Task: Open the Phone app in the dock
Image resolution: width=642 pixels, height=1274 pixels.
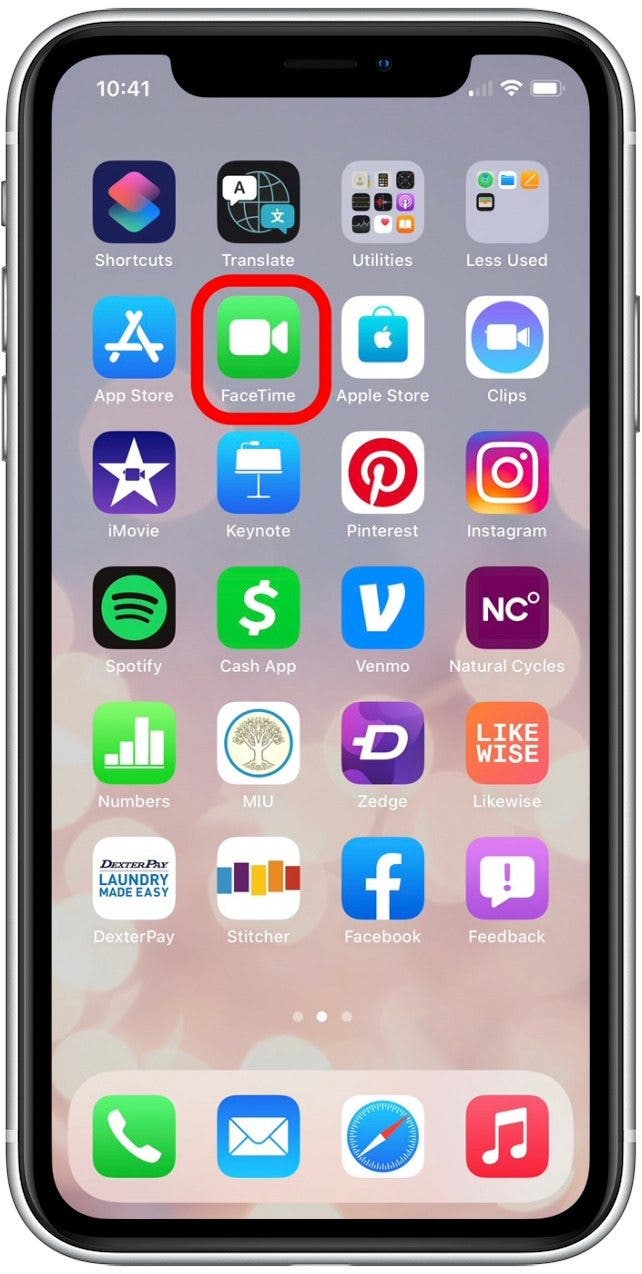Action: point(134,1136)
